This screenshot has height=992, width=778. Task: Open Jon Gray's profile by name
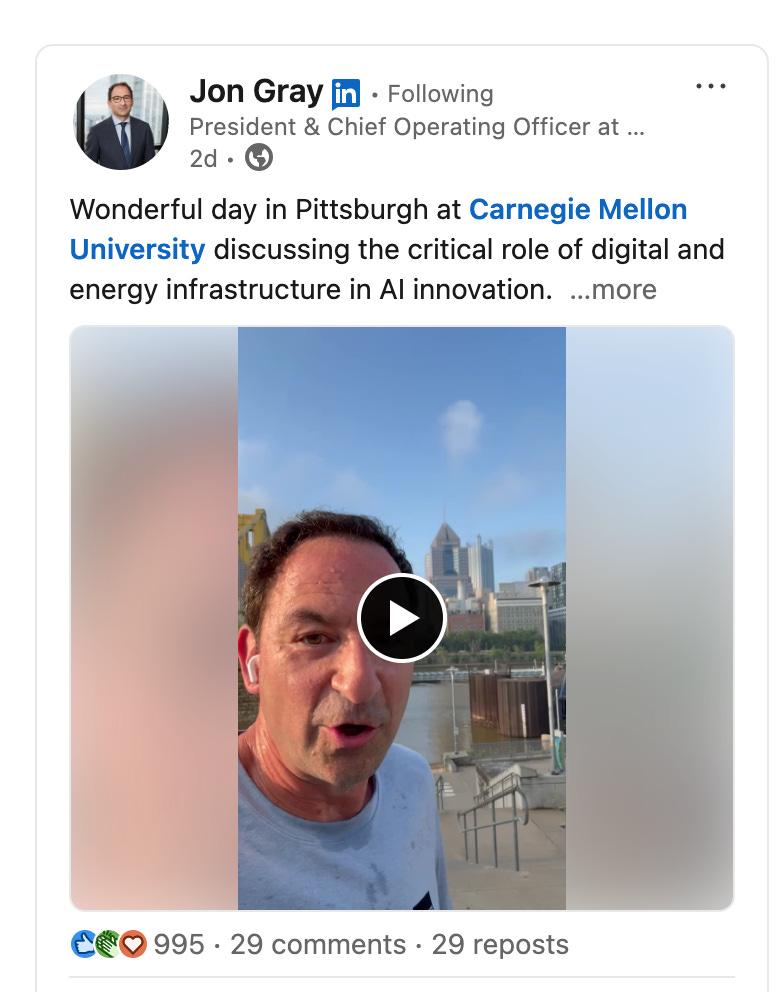pos(256,92)
